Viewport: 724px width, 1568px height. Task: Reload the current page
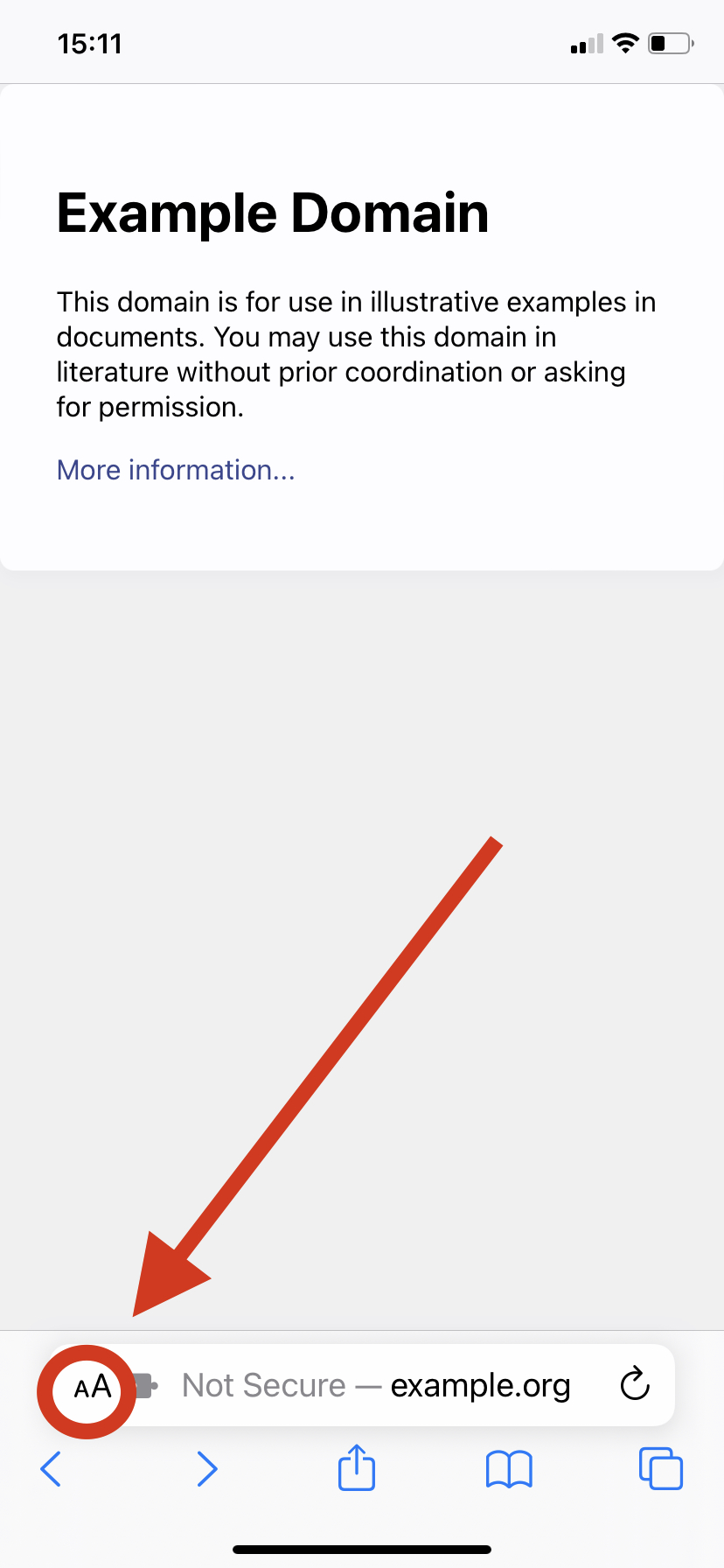[635, 1384]
